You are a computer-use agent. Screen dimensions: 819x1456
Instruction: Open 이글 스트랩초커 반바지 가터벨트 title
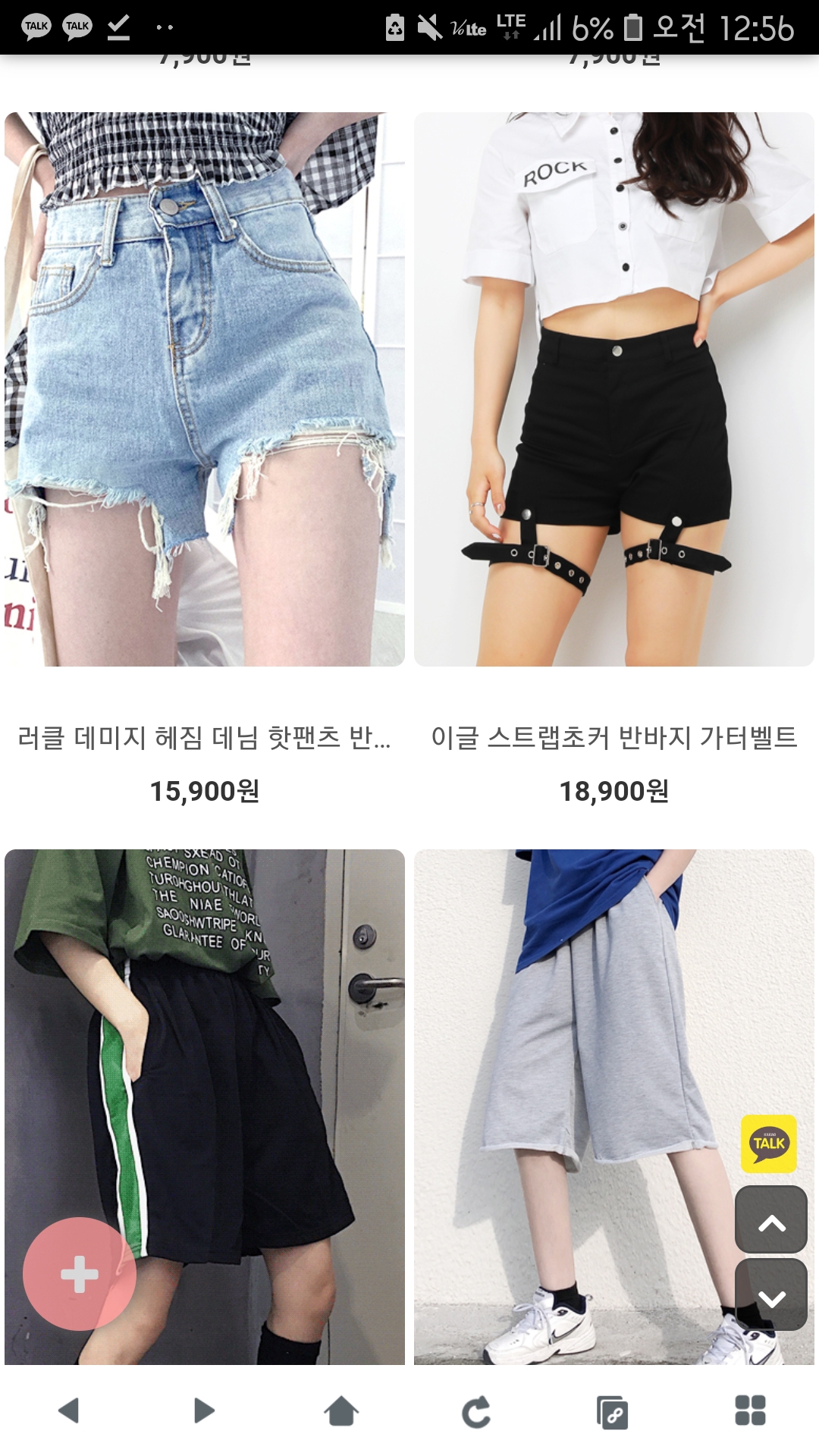[x=614, y=737]
